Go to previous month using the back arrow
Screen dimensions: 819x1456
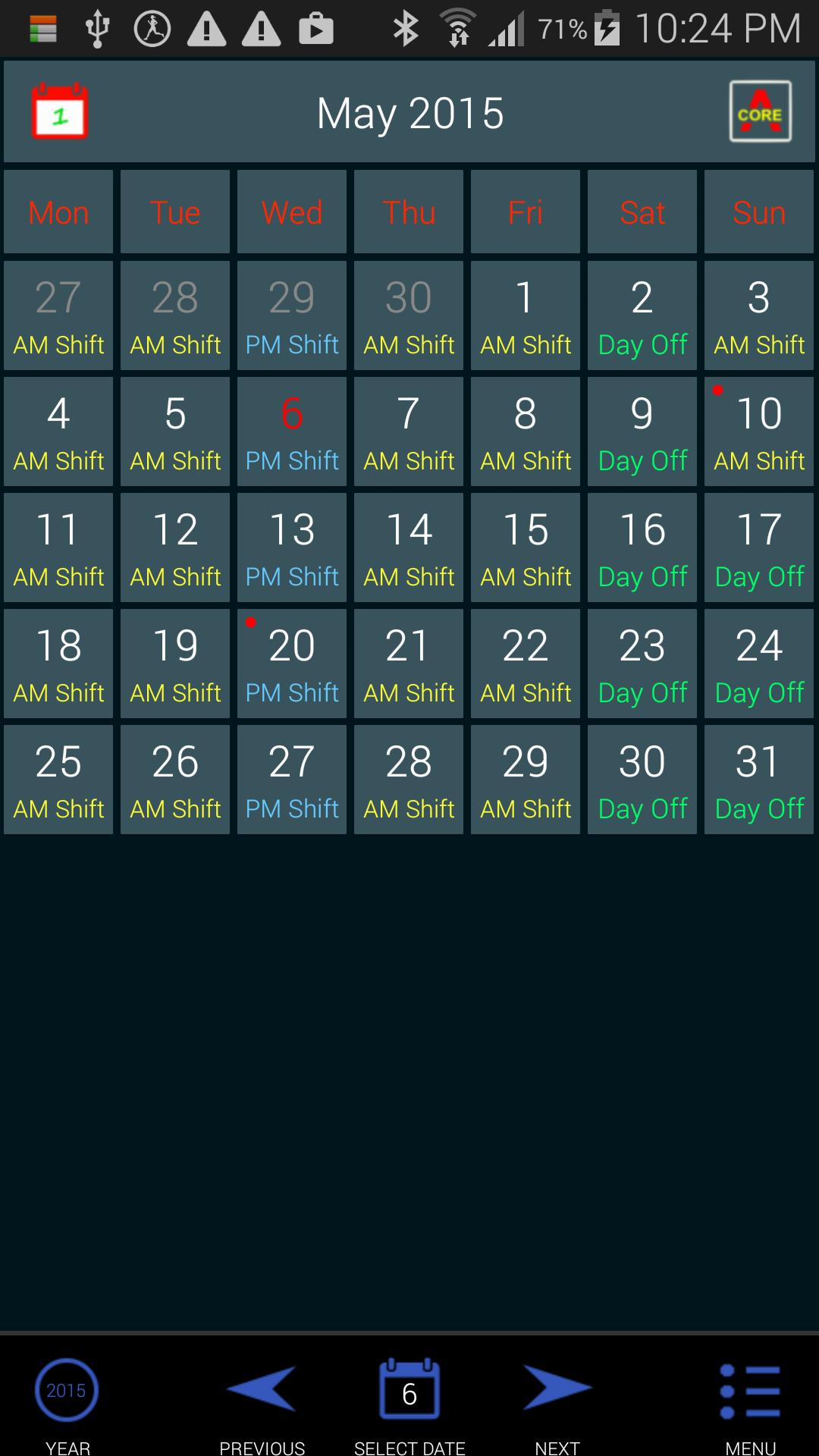pyautogui.click(x=262, y=1390)
